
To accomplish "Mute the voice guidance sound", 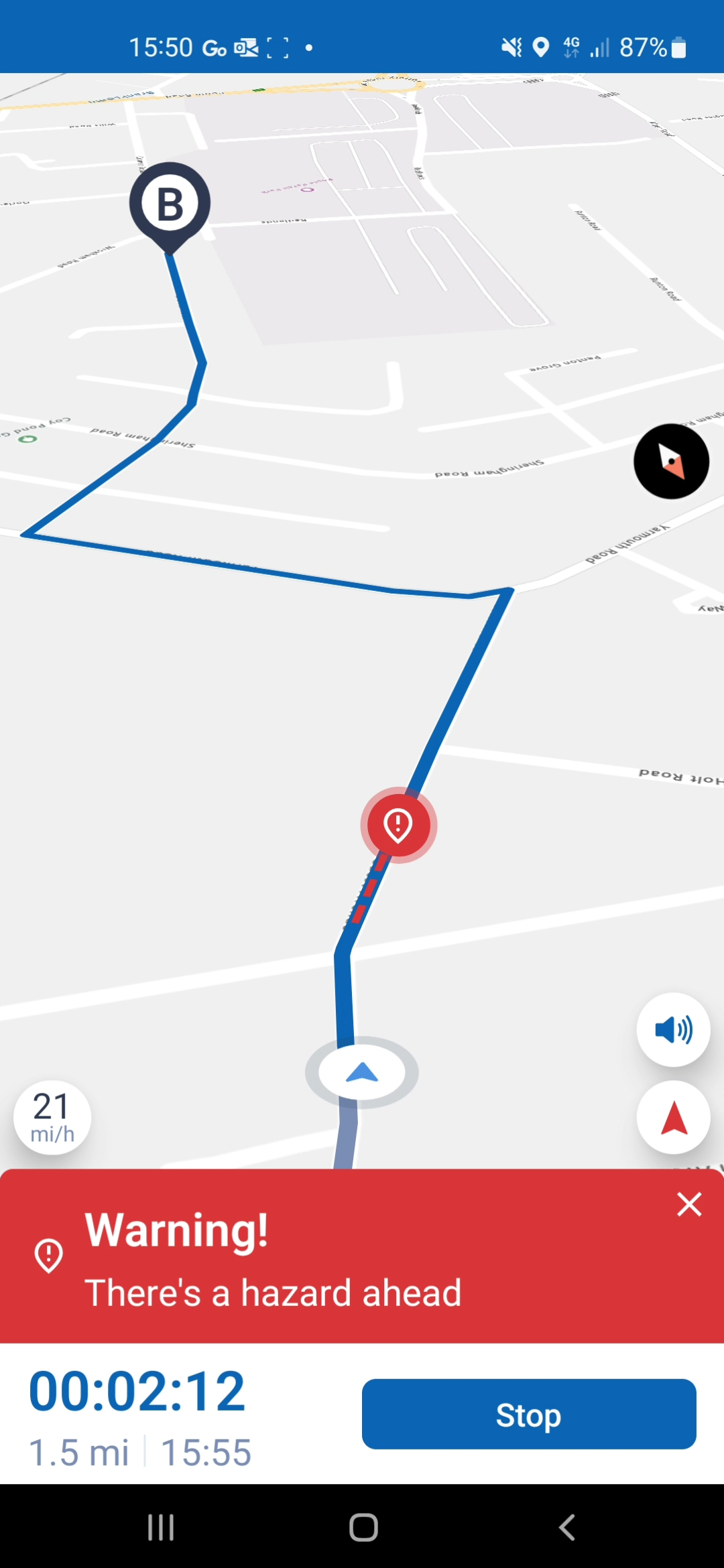I will (x=673, y=1029).
